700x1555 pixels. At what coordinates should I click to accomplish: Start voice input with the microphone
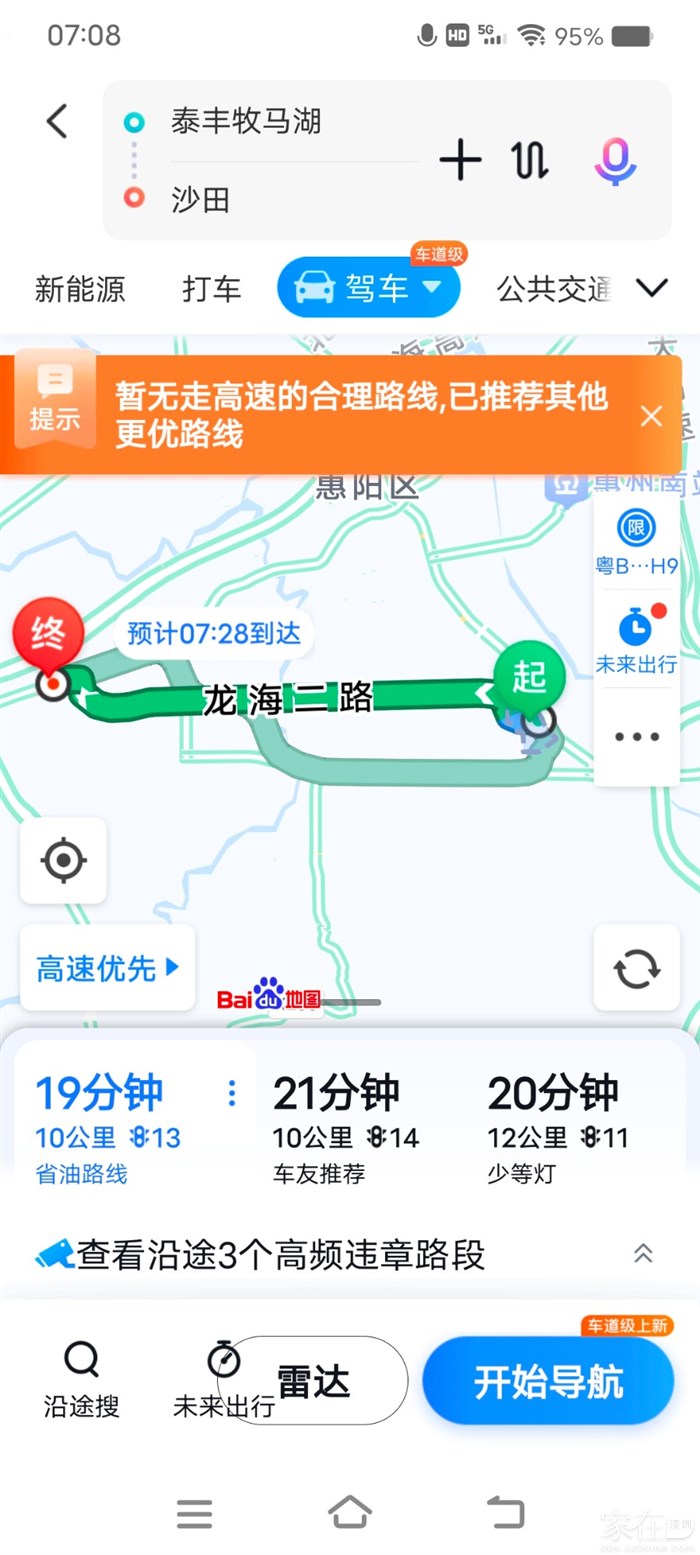click(x=615, y=160)
